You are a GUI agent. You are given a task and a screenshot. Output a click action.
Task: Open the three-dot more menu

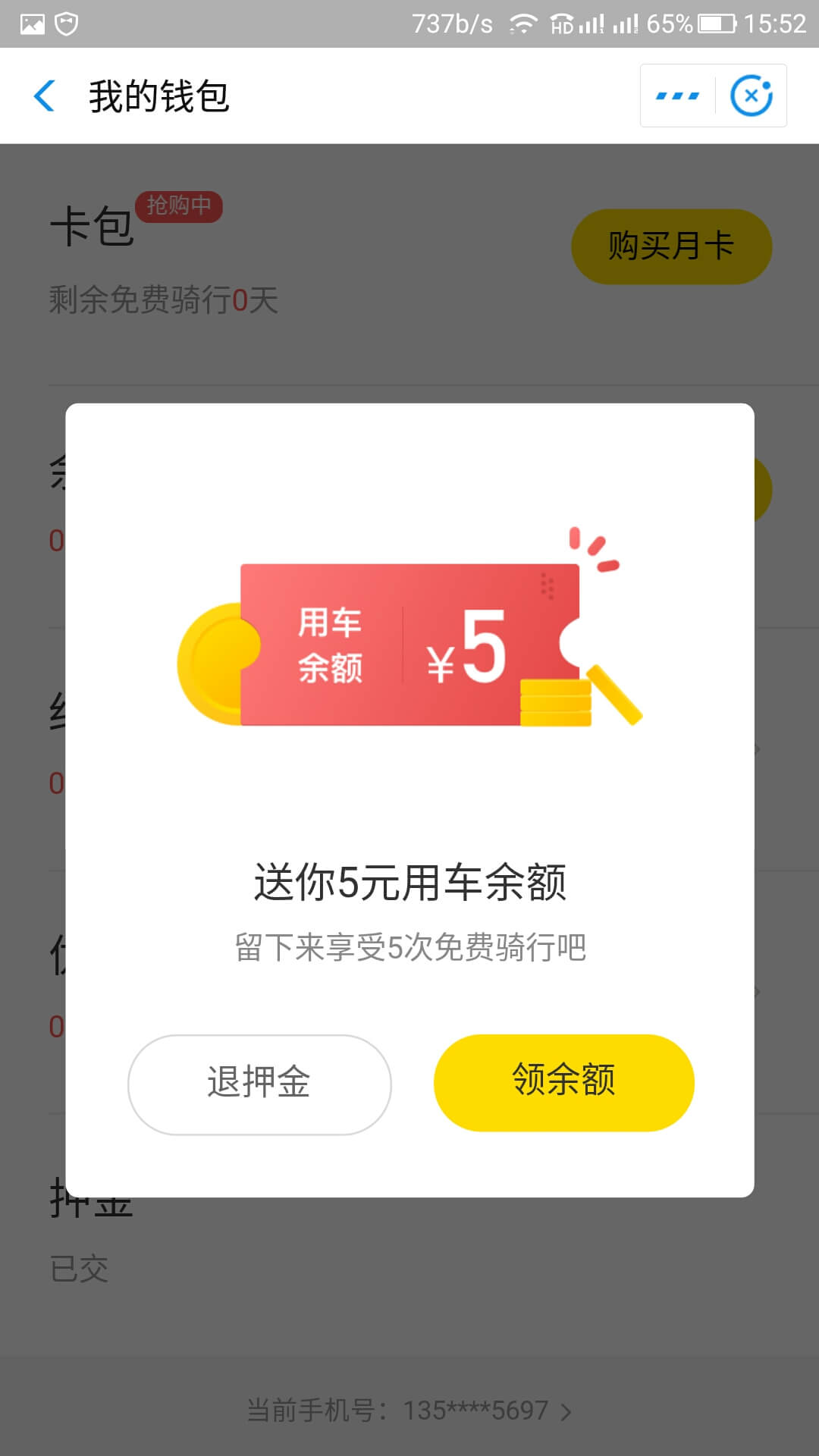pyautogui.click(x=677, y=96)
